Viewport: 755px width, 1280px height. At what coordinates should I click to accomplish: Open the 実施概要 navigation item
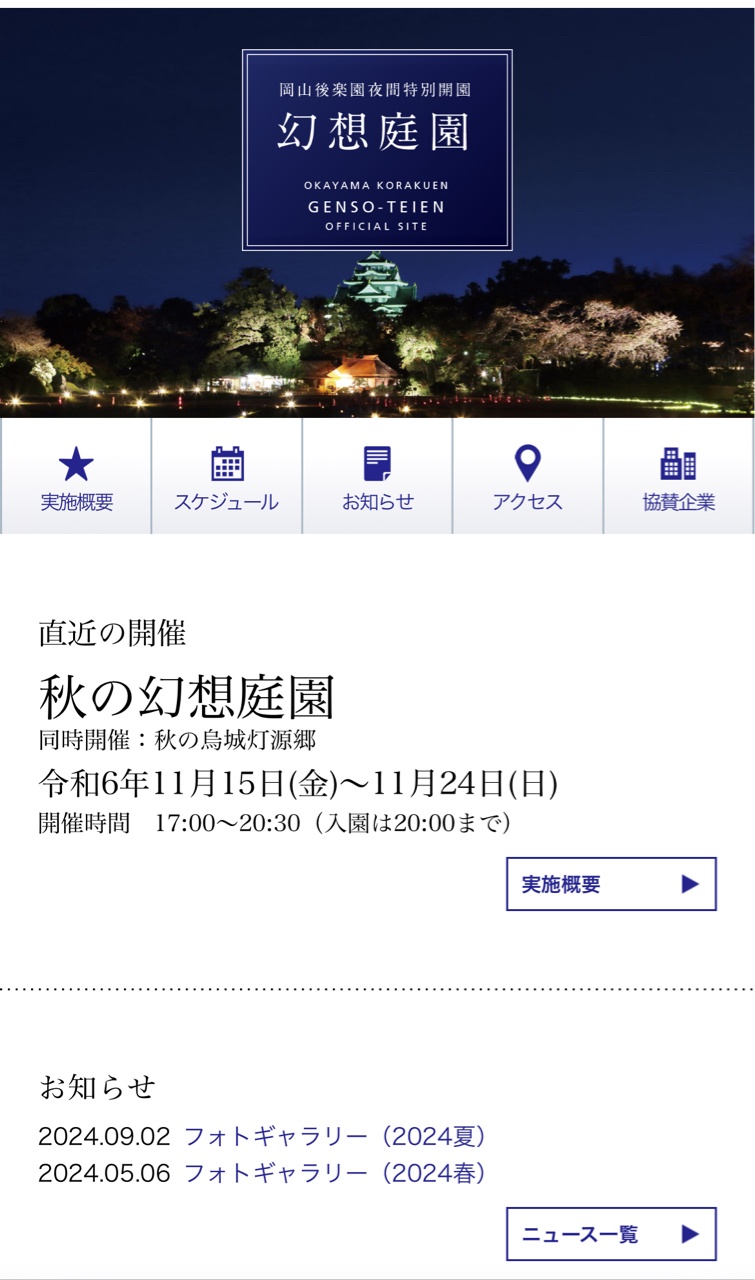(x=76, y=478)
